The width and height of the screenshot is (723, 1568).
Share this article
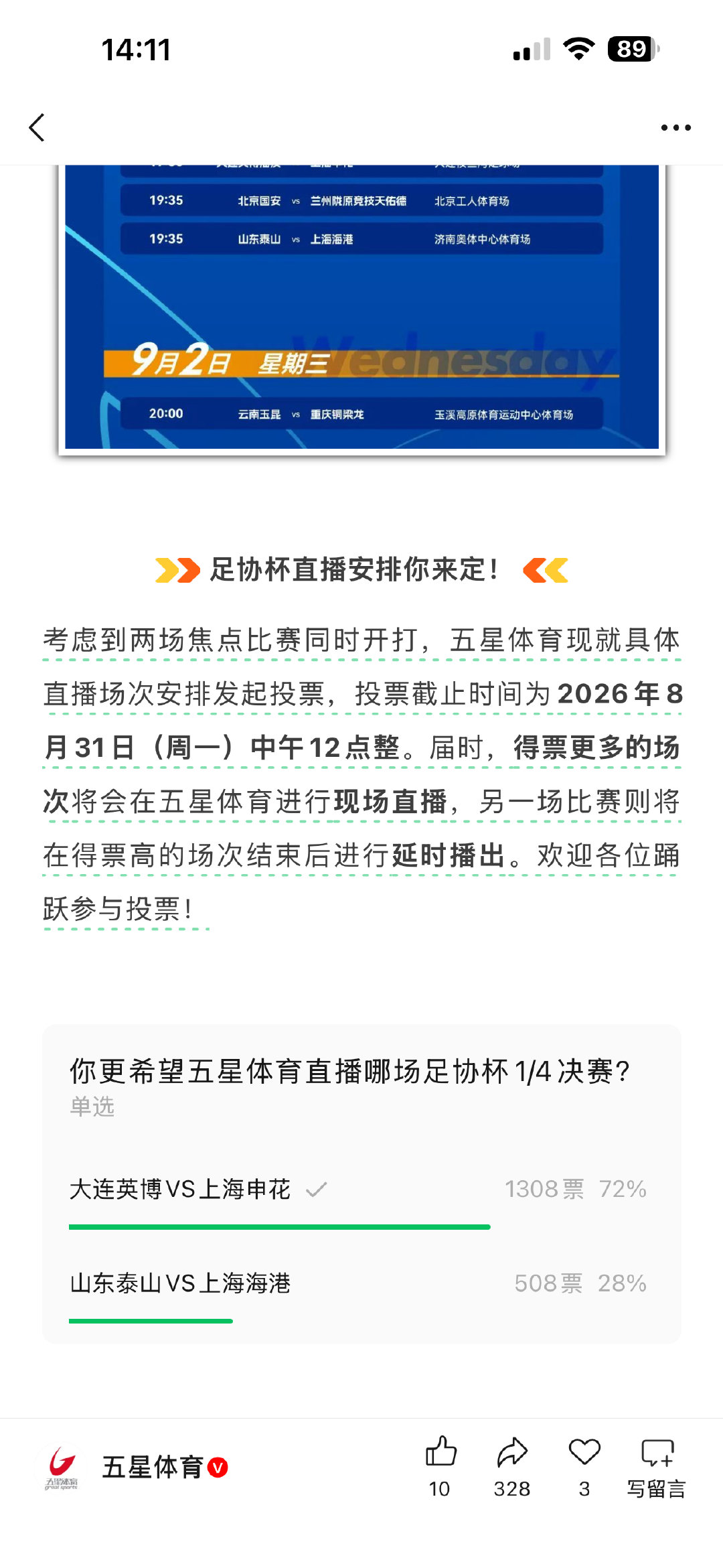pyautogui.click(x=512, y=1466)
